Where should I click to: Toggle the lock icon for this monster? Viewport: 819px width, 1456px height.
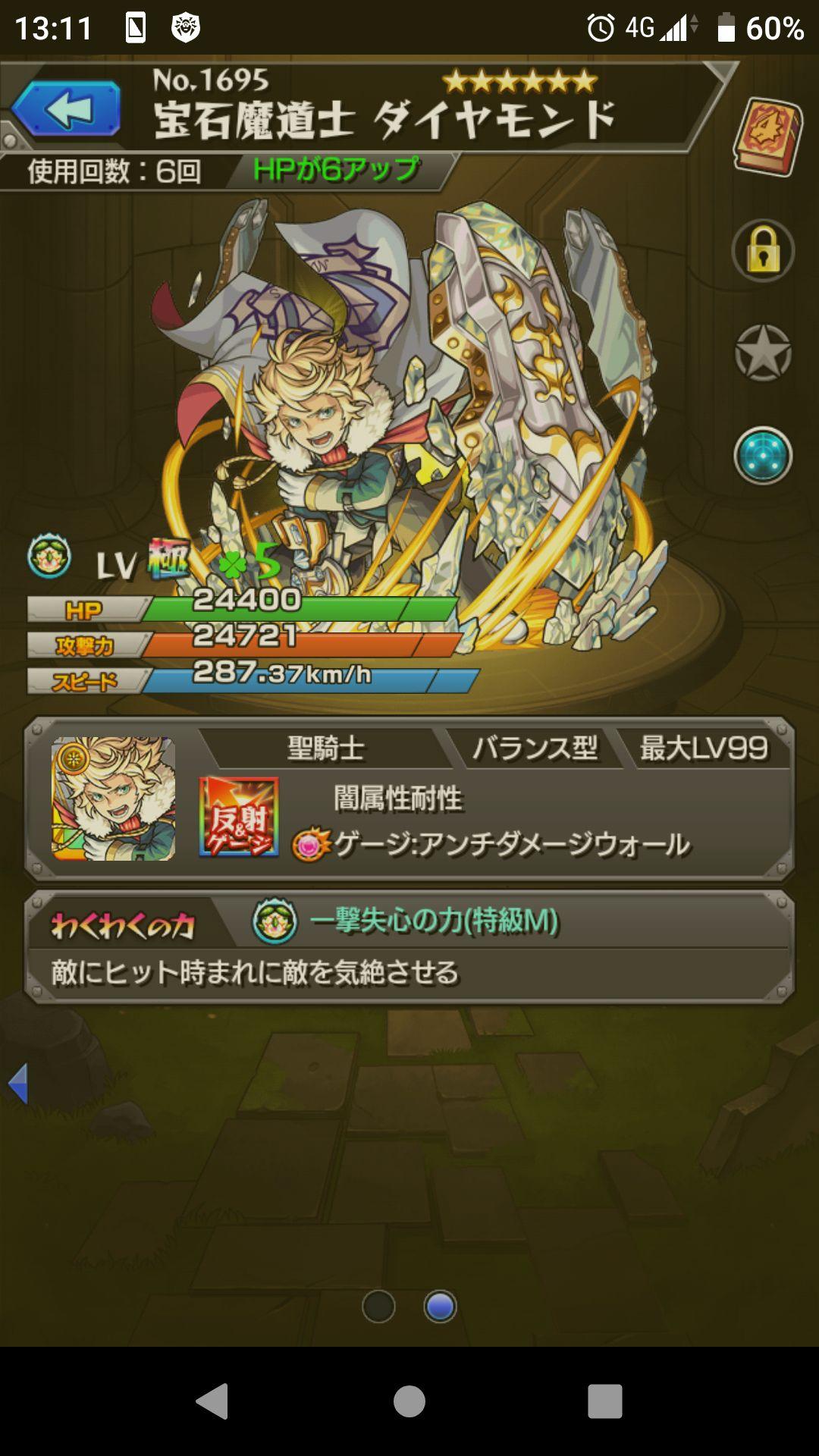[x=763, y=252]
